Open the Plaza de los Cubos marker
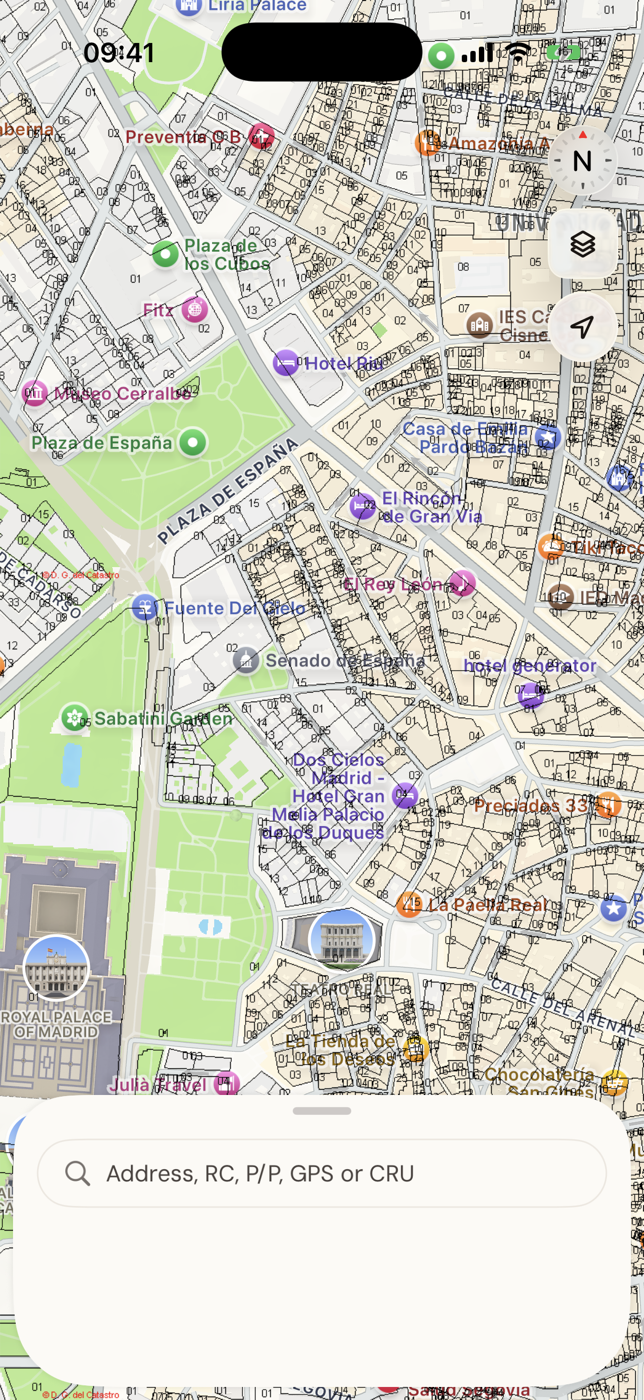 click(165, 254)
